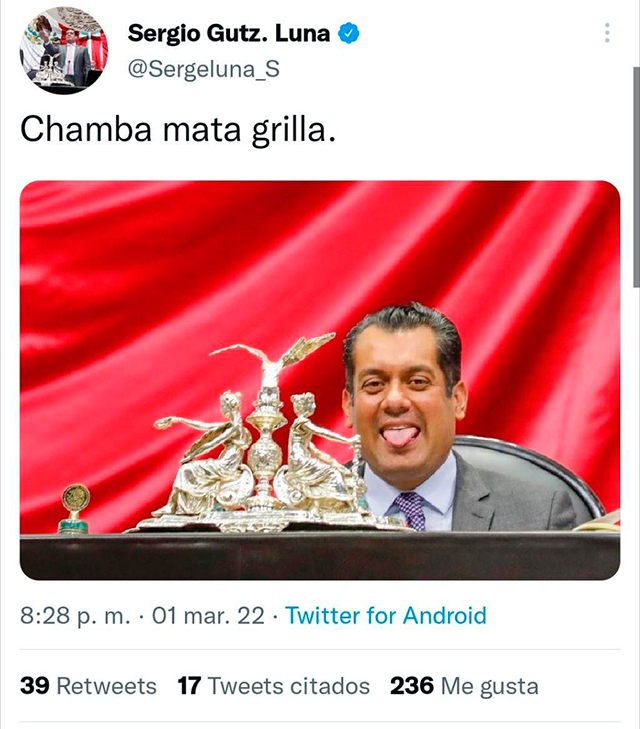View the tweet's attached photo
Image resolution: width=640 pixels, height=729 pixels.
pos(320,380)
